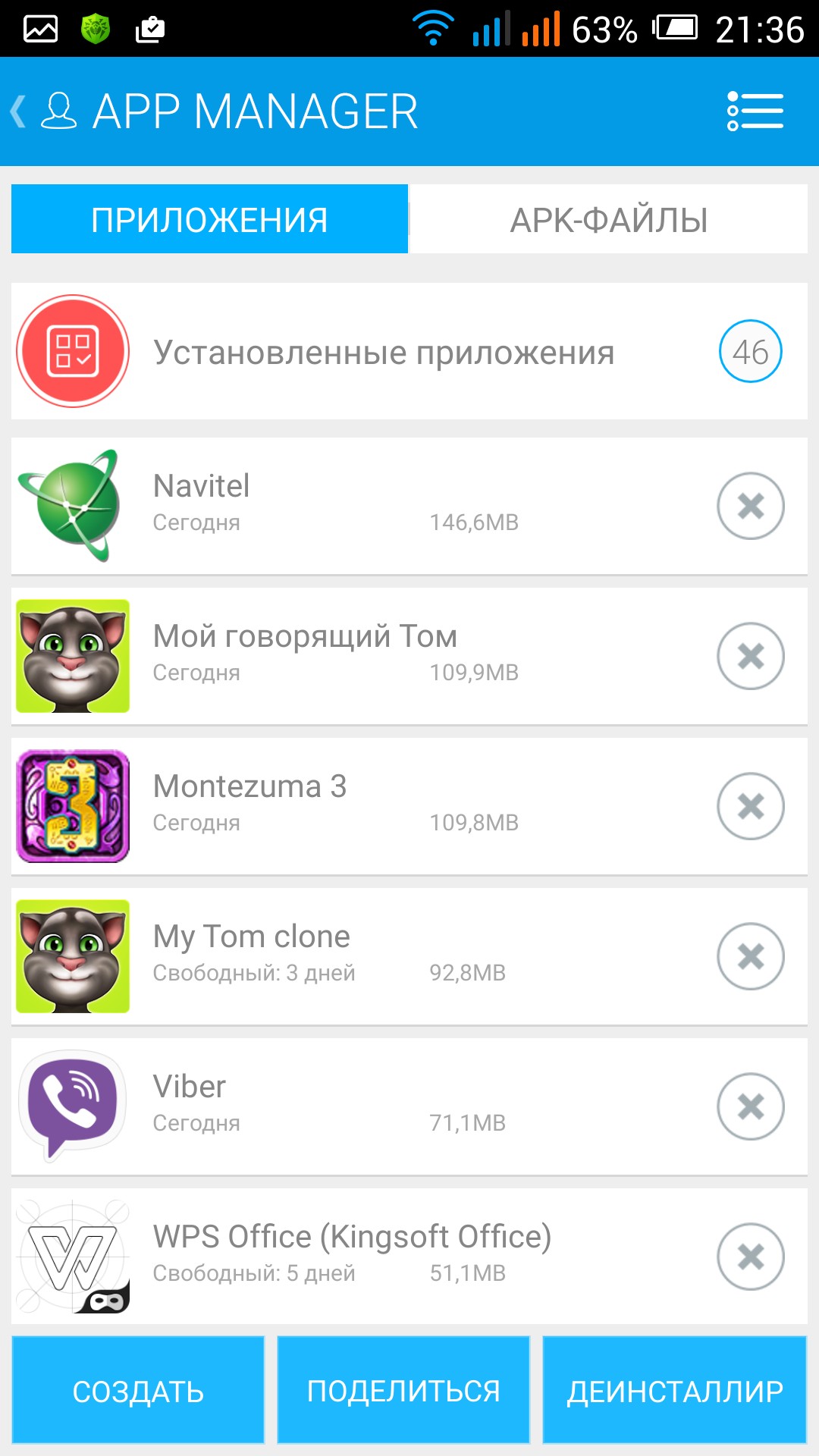Screen dimensions: 819x1456
Task: Go back from App Manager
Action: point(20,111)
